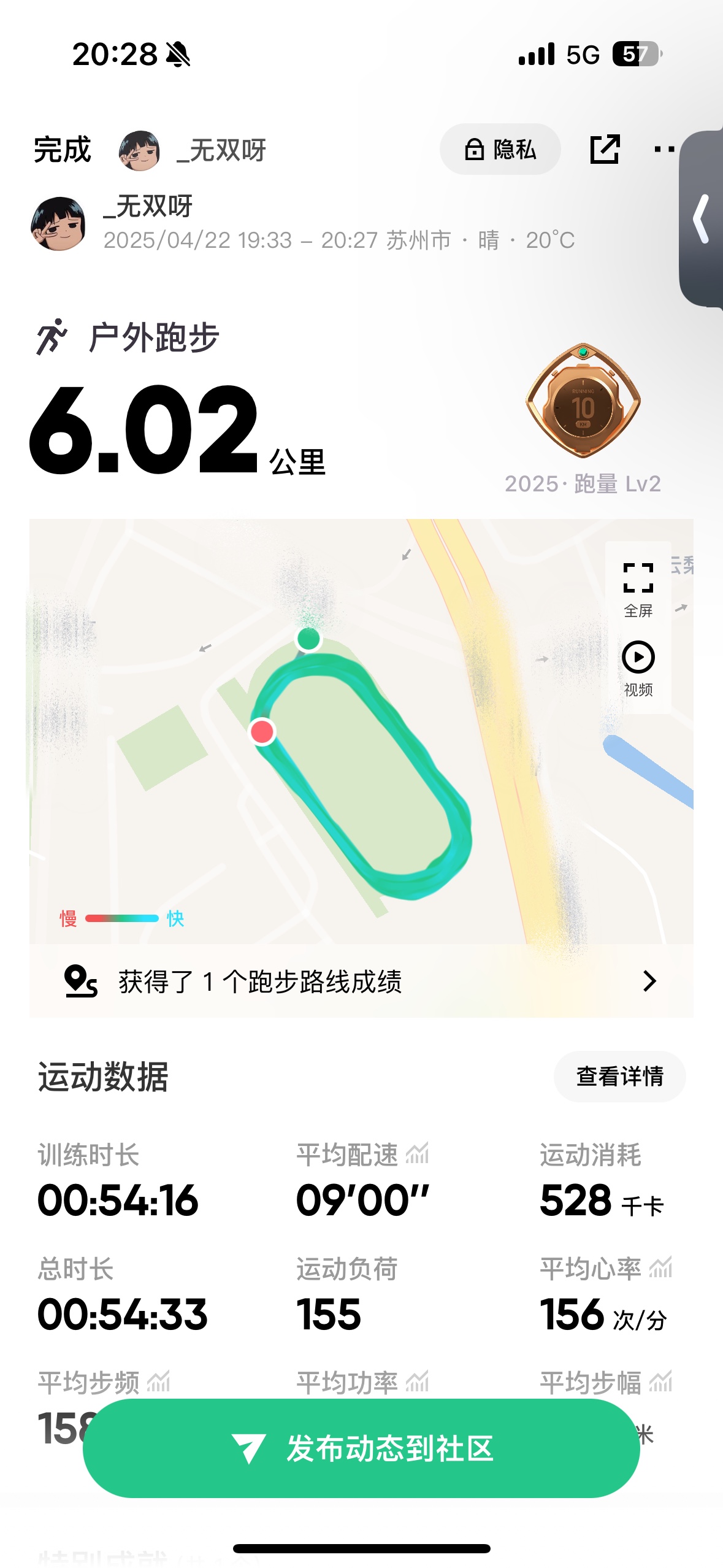Open the 平均配速 chart icon
The image size is (723, 1568).
[418, 1154]
